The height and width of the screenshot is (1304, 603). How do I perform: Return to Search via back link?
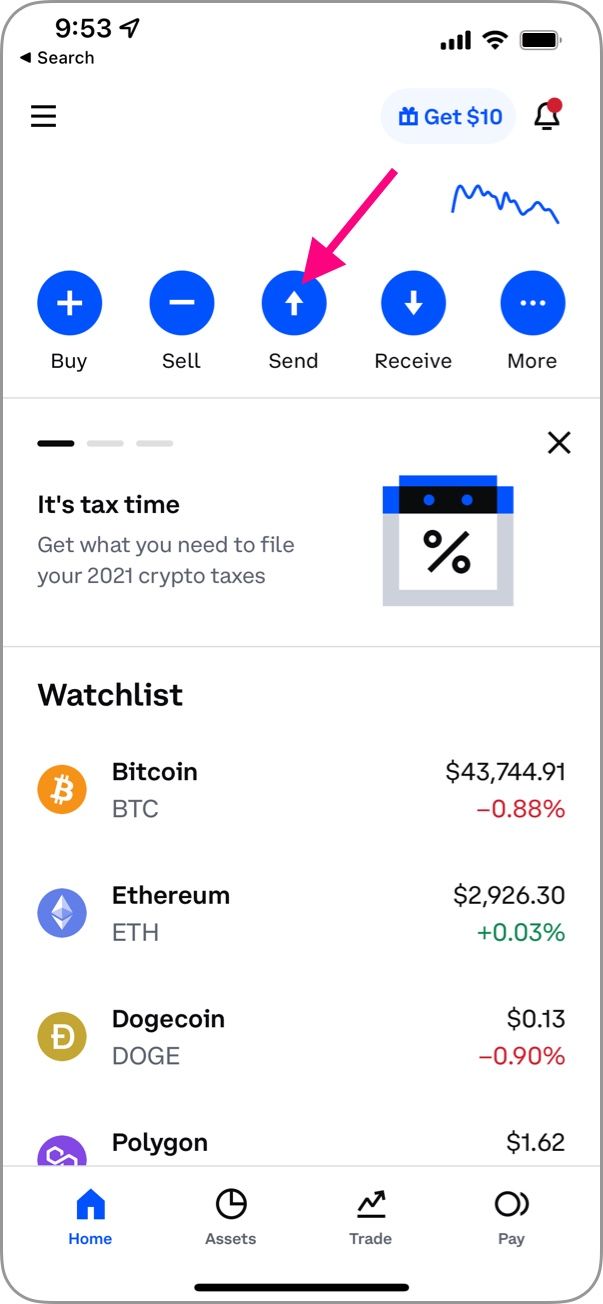(57, 58)
